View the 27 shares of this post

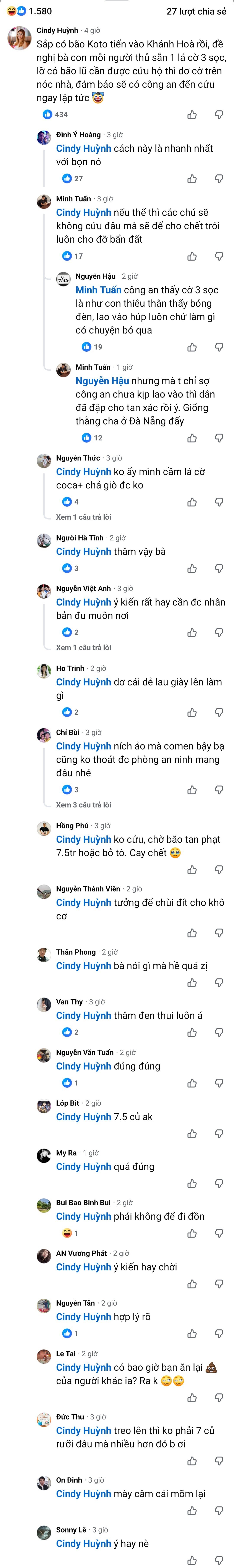click(196, 11)
